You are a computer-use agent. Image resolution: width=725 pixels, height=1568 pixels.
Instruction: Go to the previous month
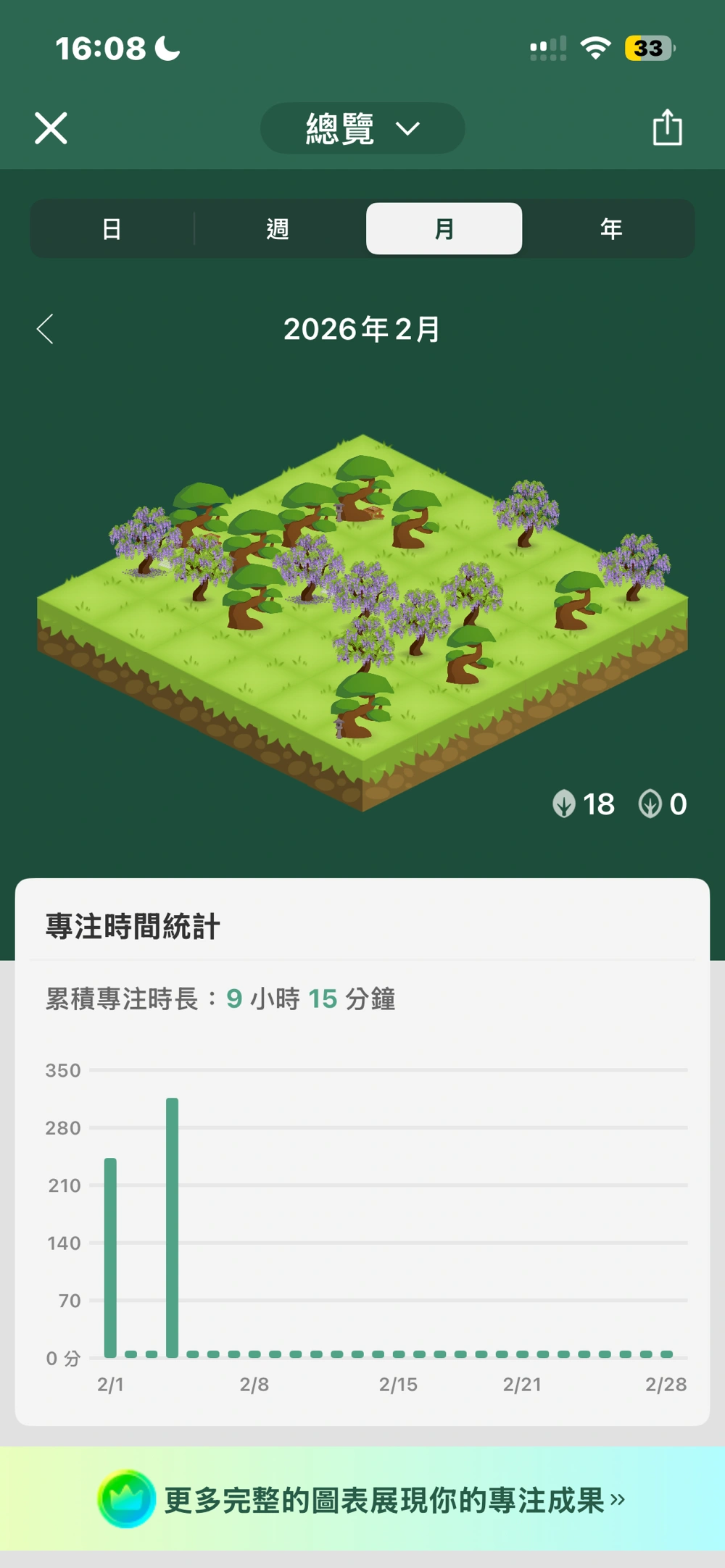coord(45,329)
